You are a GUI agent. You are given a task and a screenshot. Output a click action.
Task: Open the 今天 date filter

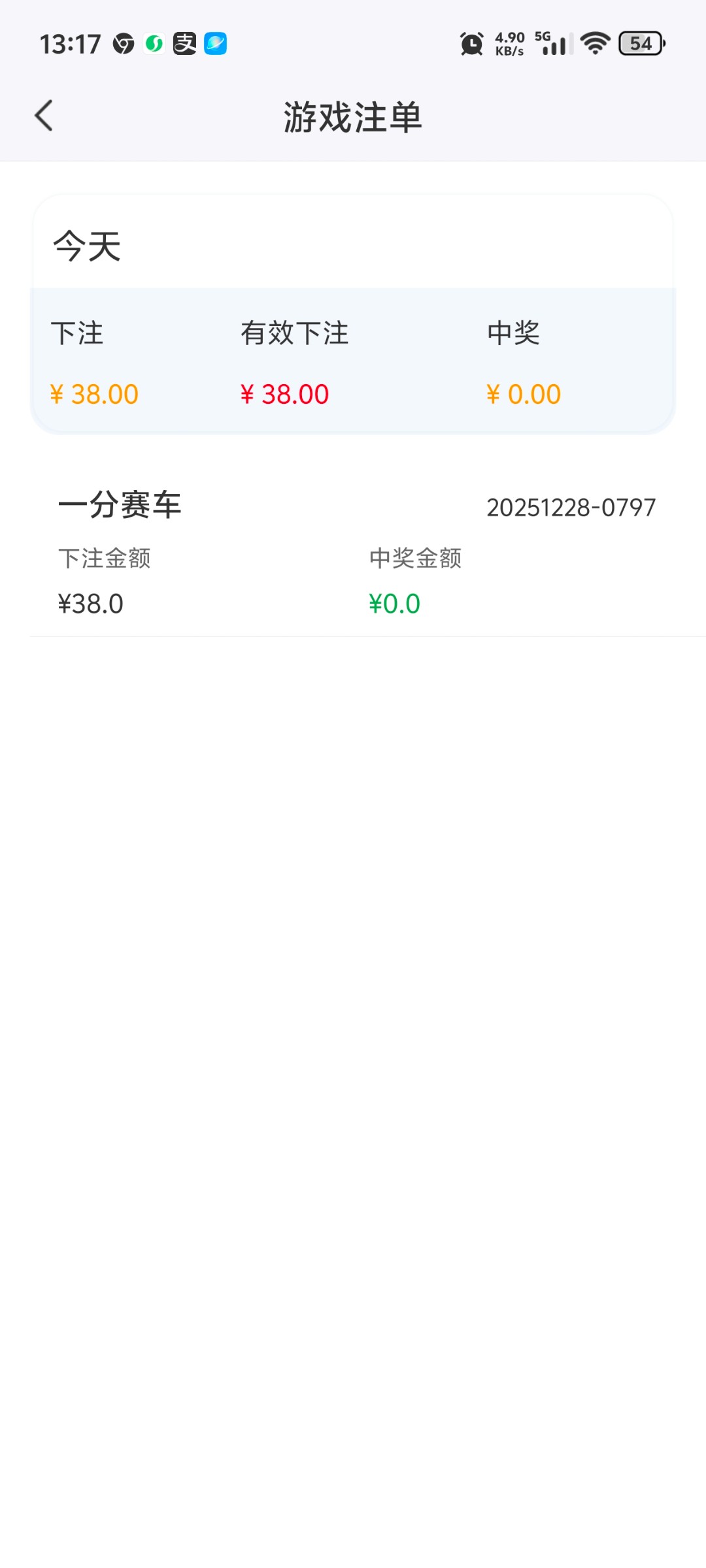[88, 246]
